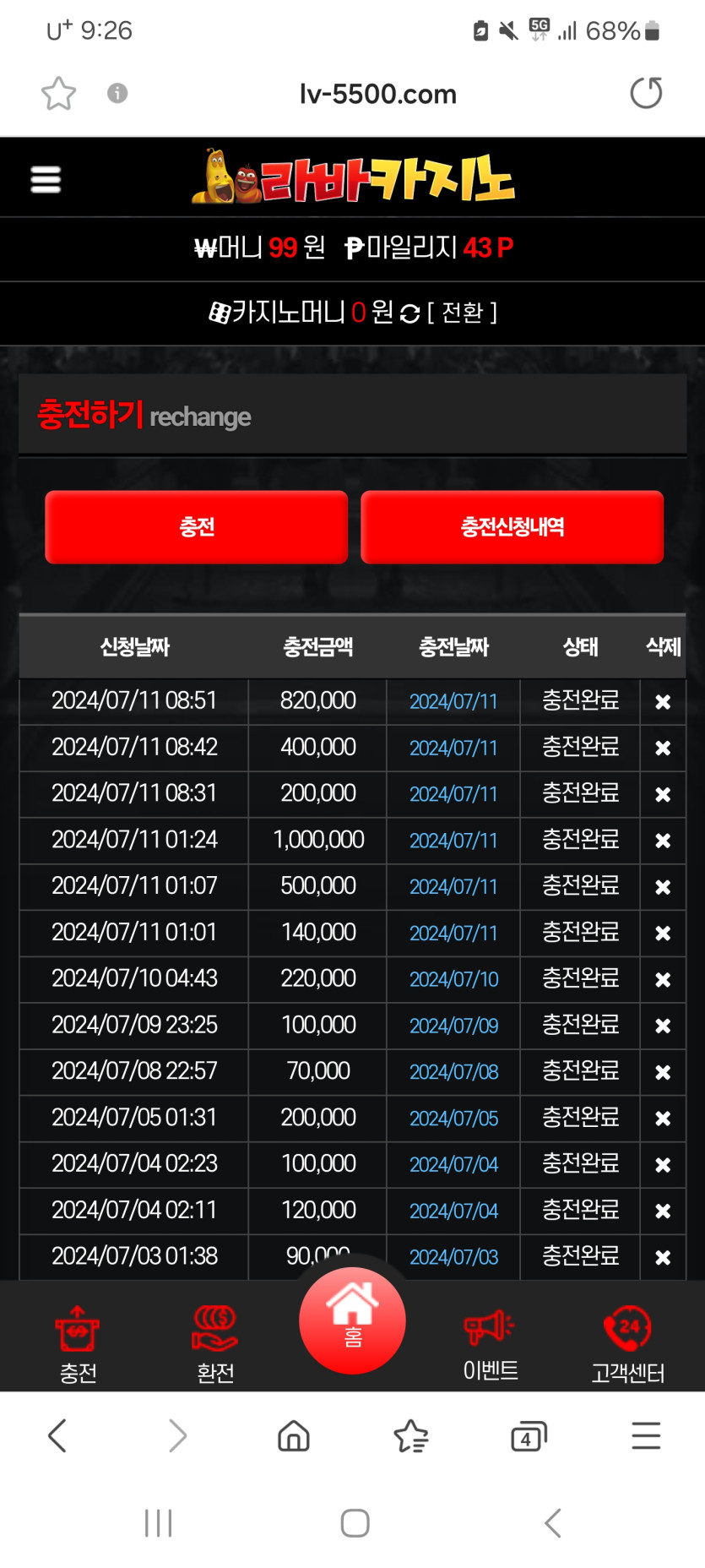Reload the page in the browser

pos(646,93)
